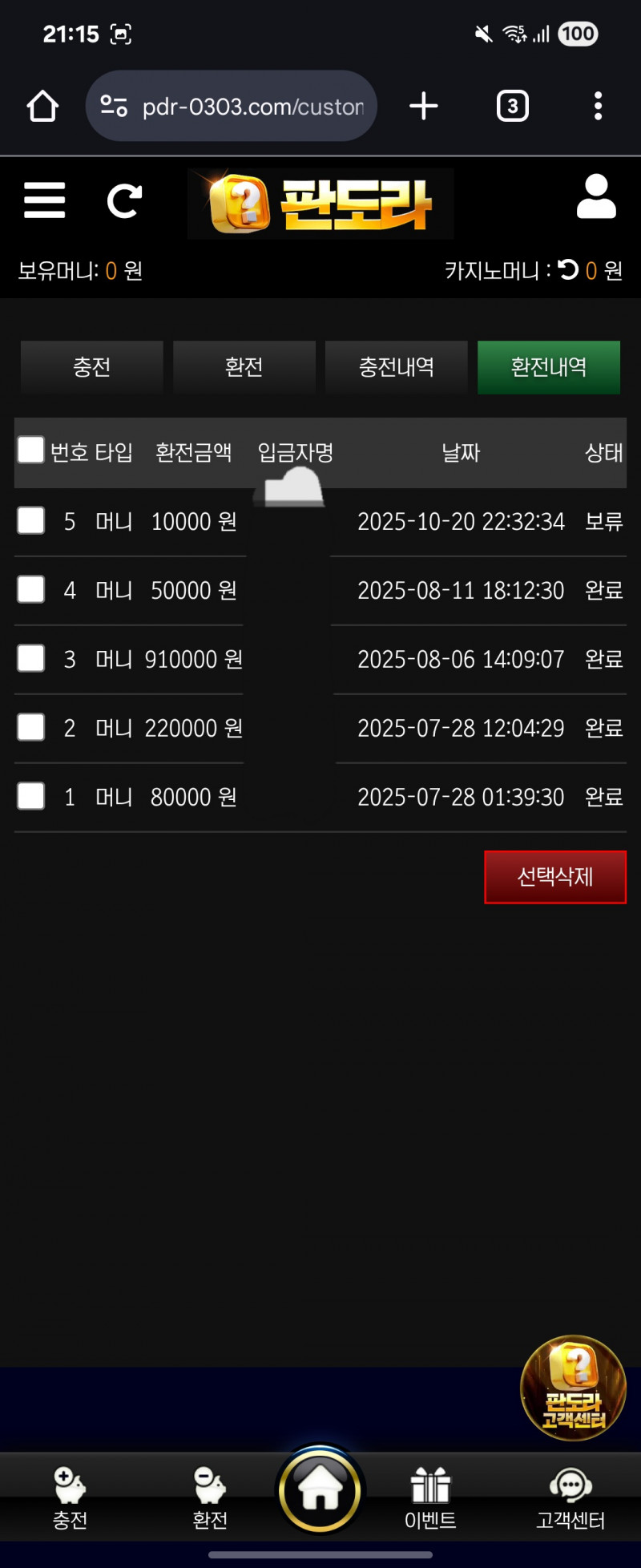
Task: Open the browser's three-dot overflow menu
Action: tap(598, 106)
